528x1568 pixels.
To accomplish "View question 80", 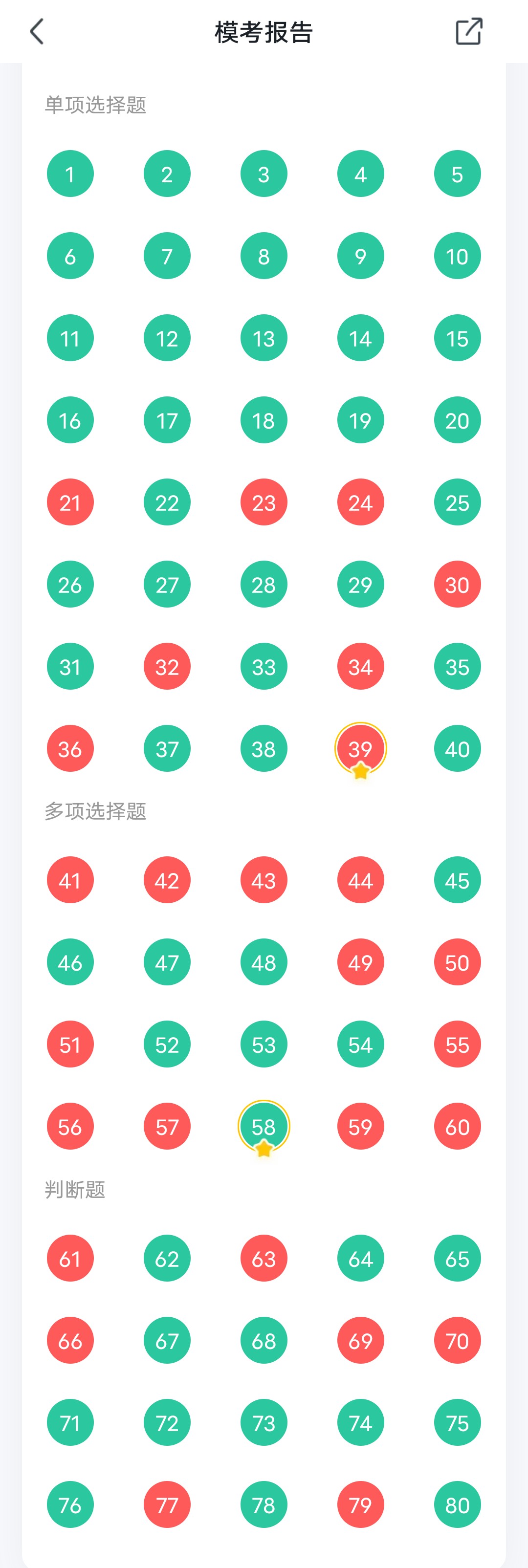I will [458, 1504].
